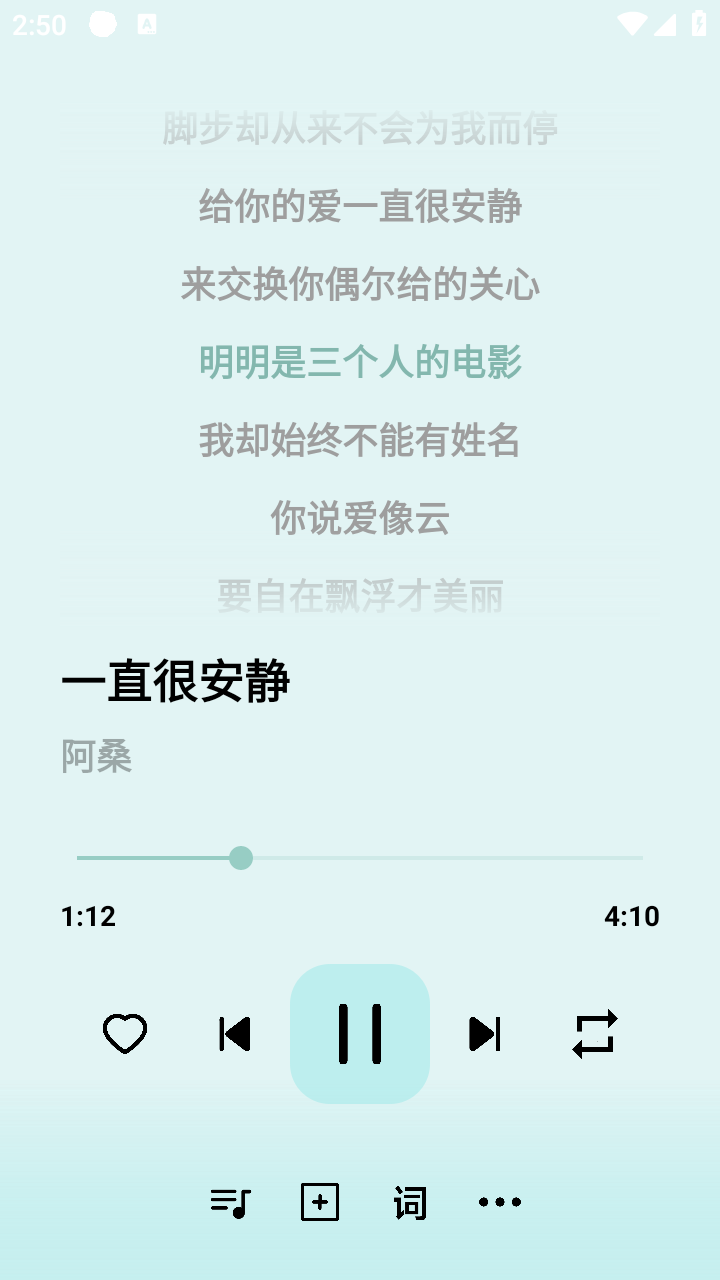The height and width of the screenshot is (1280, 720).
Task: Tap the Wi-Fi status icon
Action: point(632,25)
